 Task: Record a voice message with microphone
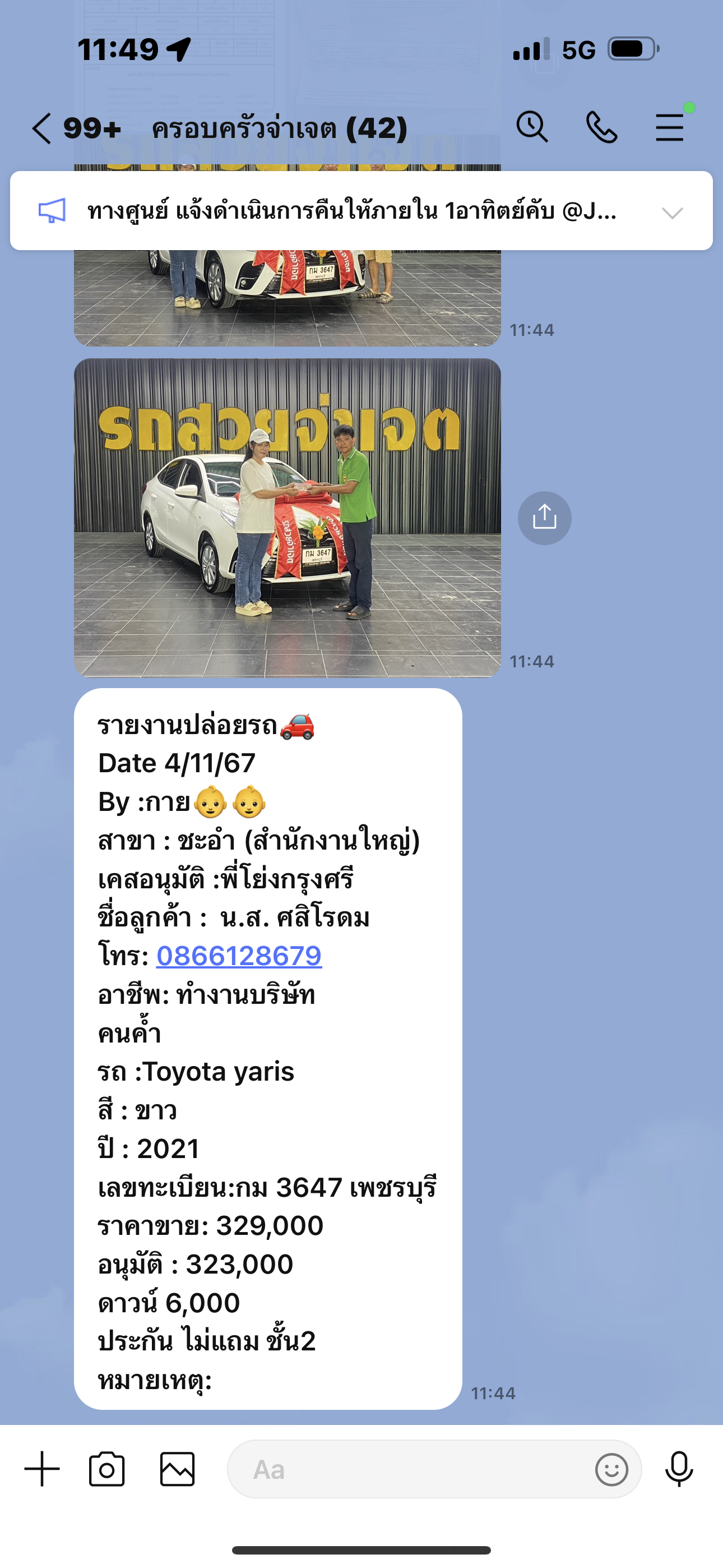[x=679, y=1469]
